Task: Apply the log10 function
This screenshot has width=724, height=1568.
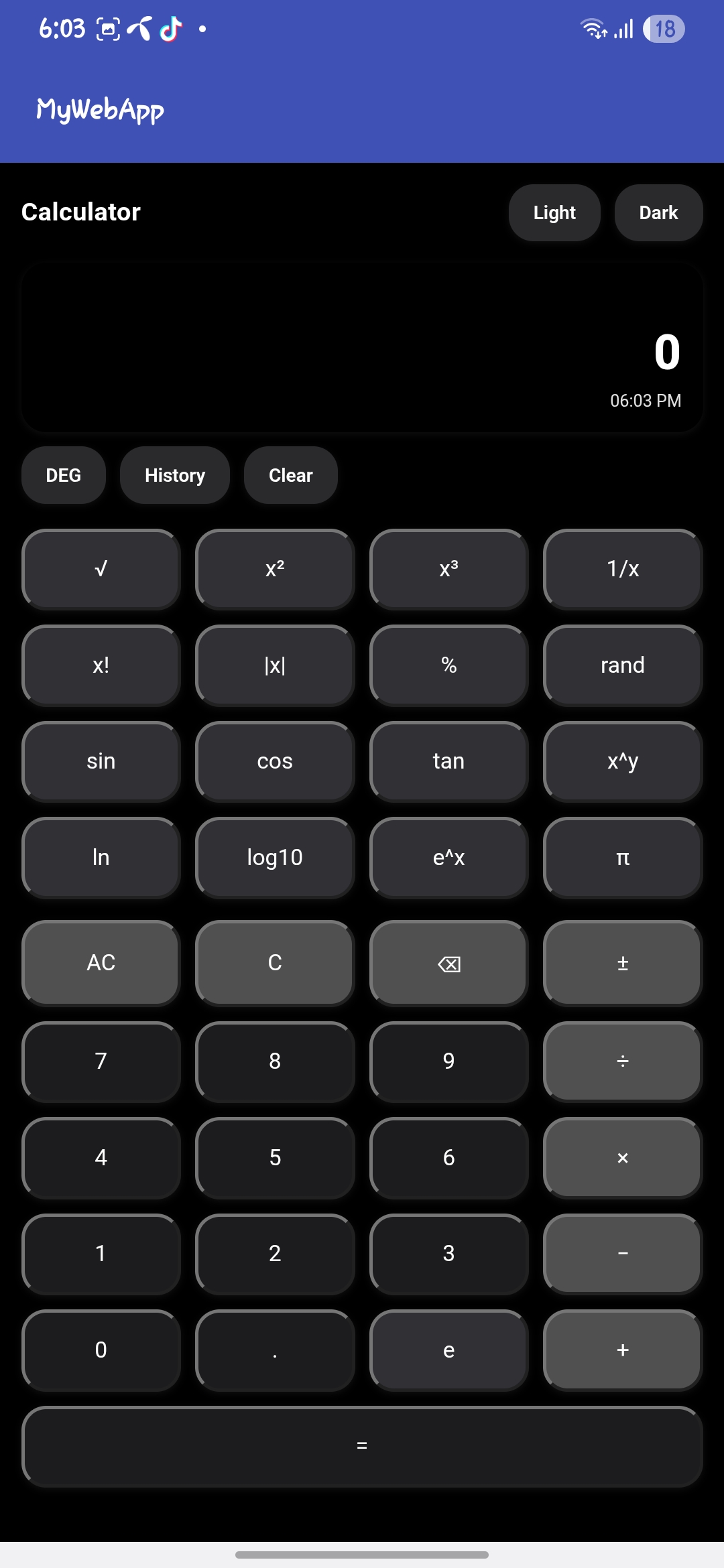Action: pyautogui.click(x=275, y=858)
